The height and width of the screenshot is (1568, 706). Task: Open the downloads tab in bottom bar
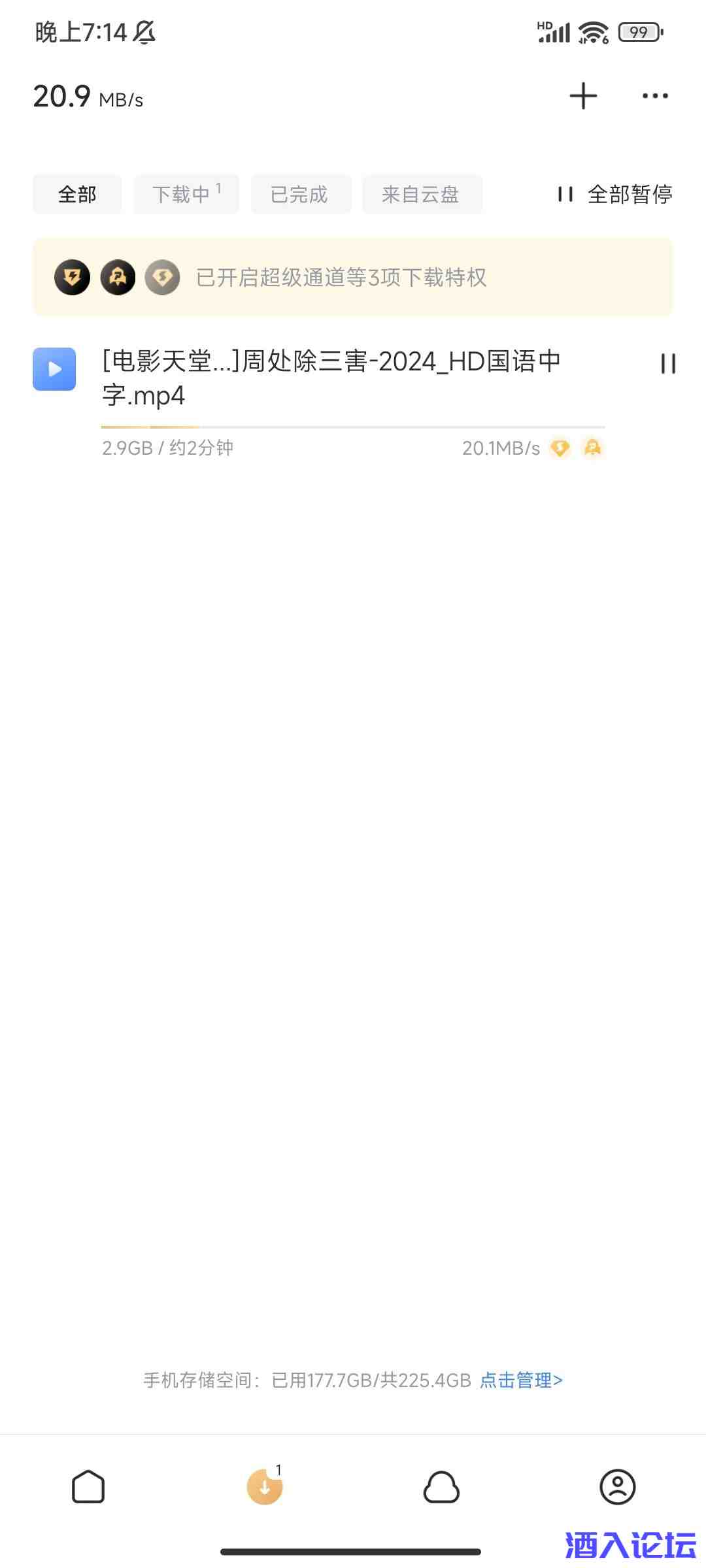tap(265, 1487)
